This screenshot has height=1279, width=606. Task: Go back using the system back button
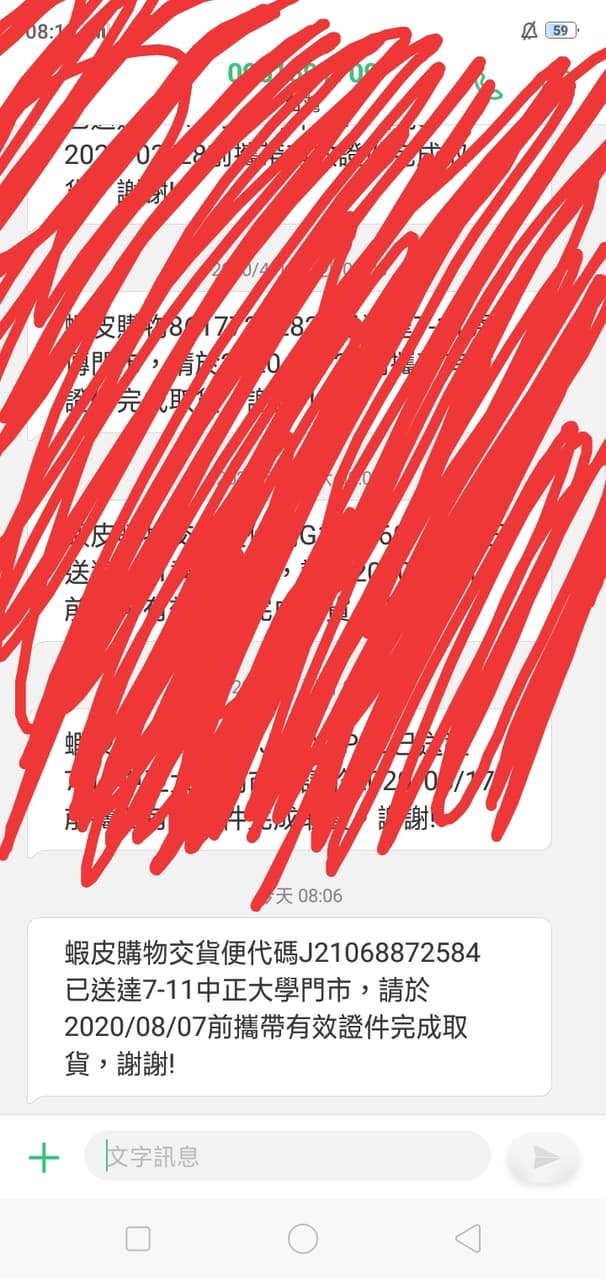click(x=467, y=1239)
